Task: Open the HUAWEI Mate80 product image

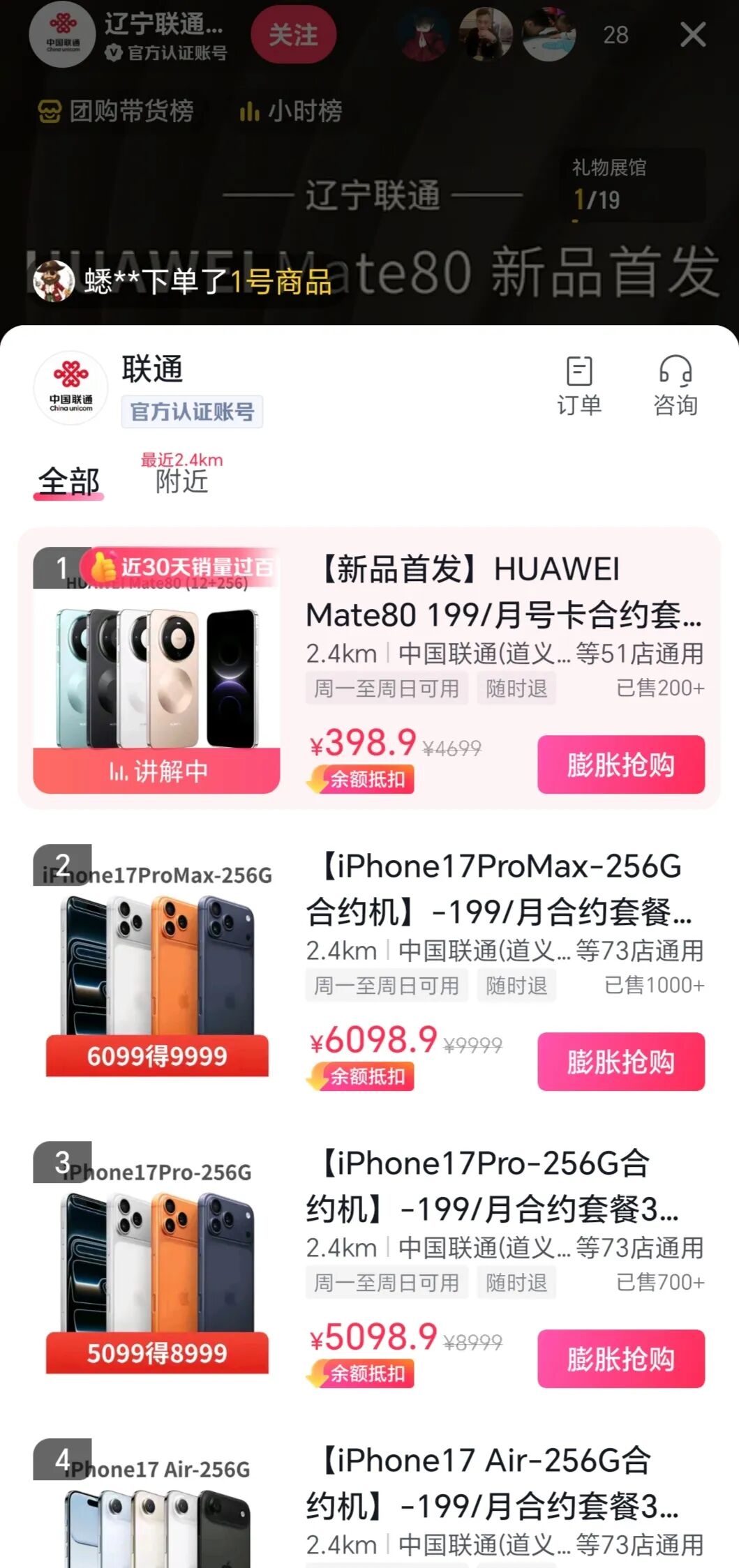Action: [156, 671]
